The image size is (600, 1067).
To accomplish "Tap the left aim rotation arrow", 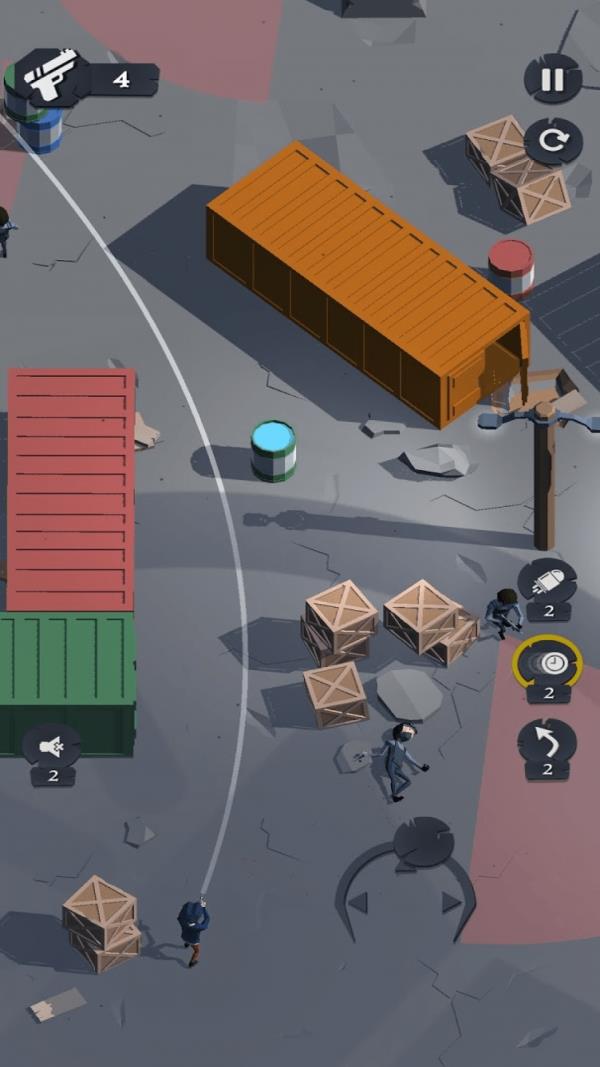I will pyautogui.click(x=357, y=902).
